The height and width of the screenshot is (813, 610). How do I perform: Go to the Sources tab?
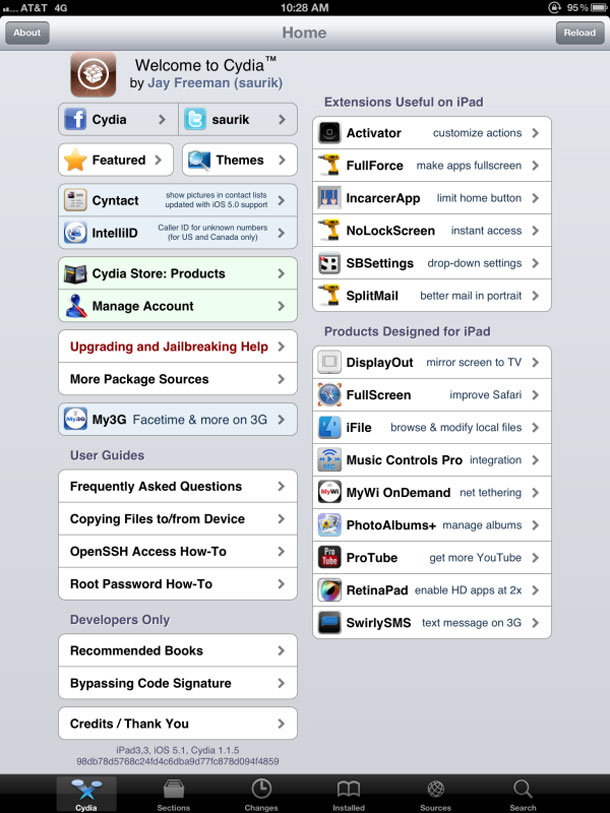coord(435,794)
